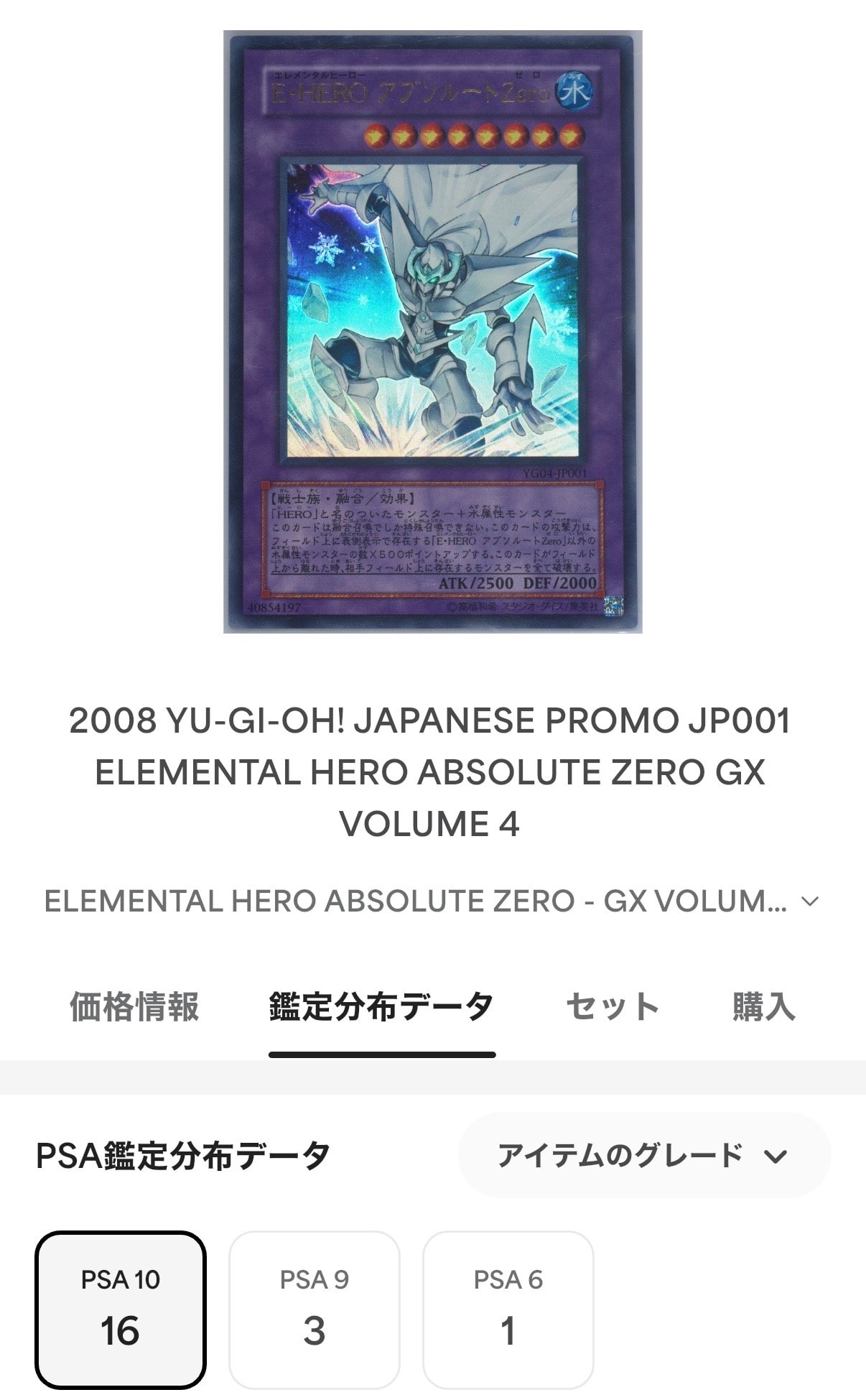Switch to the セット tab
Screen dimensions: 866x1400
613,1006
